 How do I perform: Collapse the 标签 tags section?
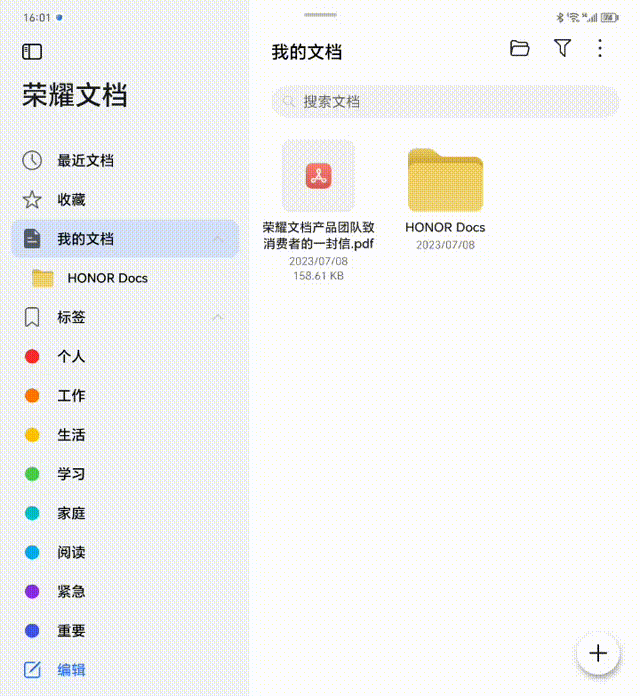(x=218, y=317)
